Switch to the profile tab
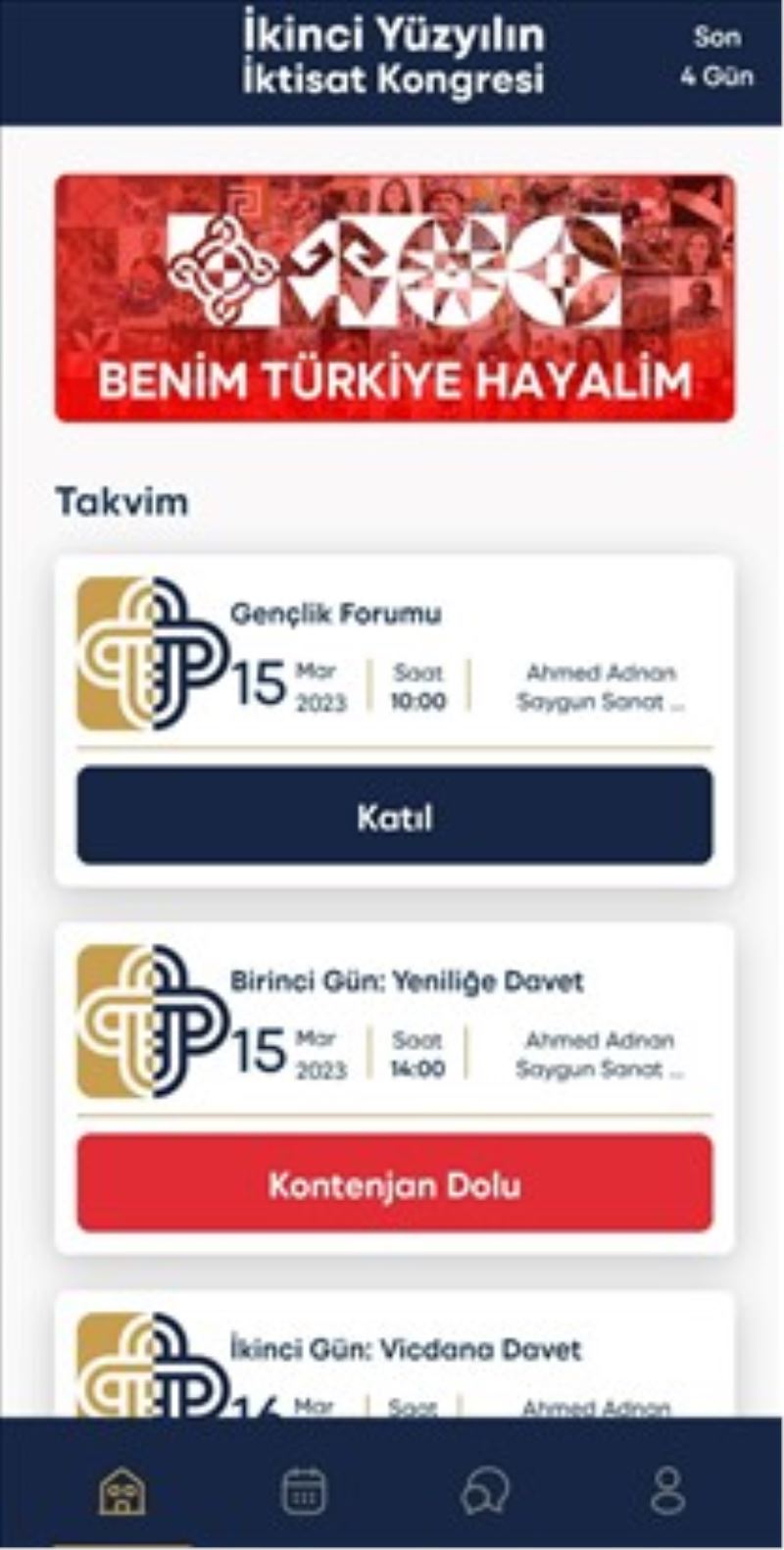 (x=667, y=1491)
